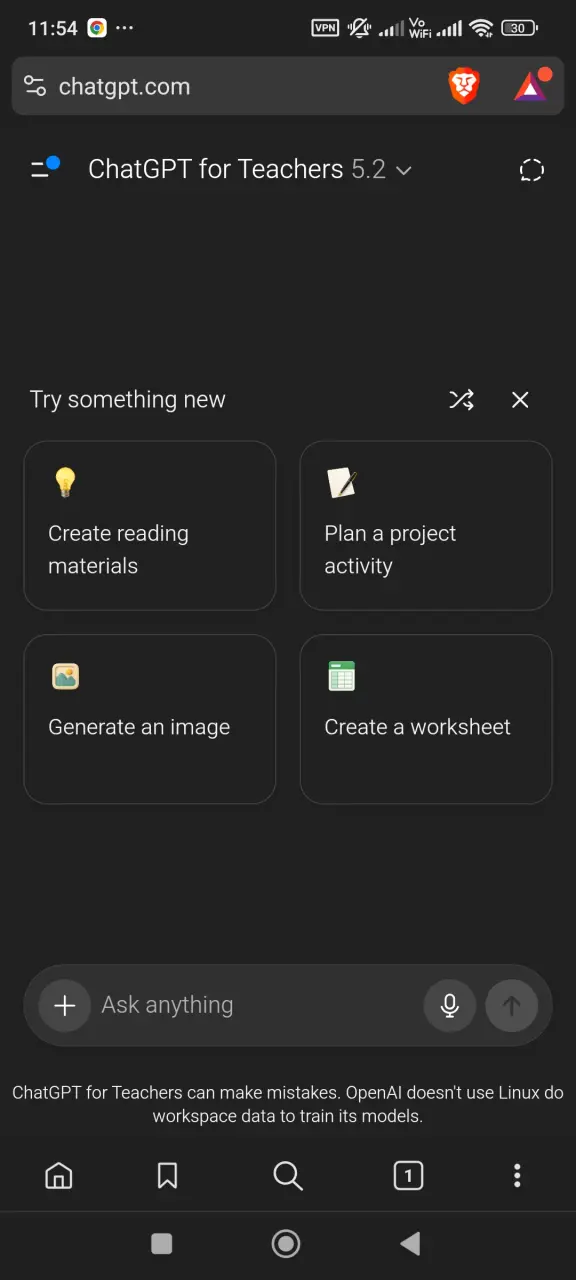This screenshot has width=576, height=1280.
Task: Open Brave Shields lion icon
Action: (463, 87)
